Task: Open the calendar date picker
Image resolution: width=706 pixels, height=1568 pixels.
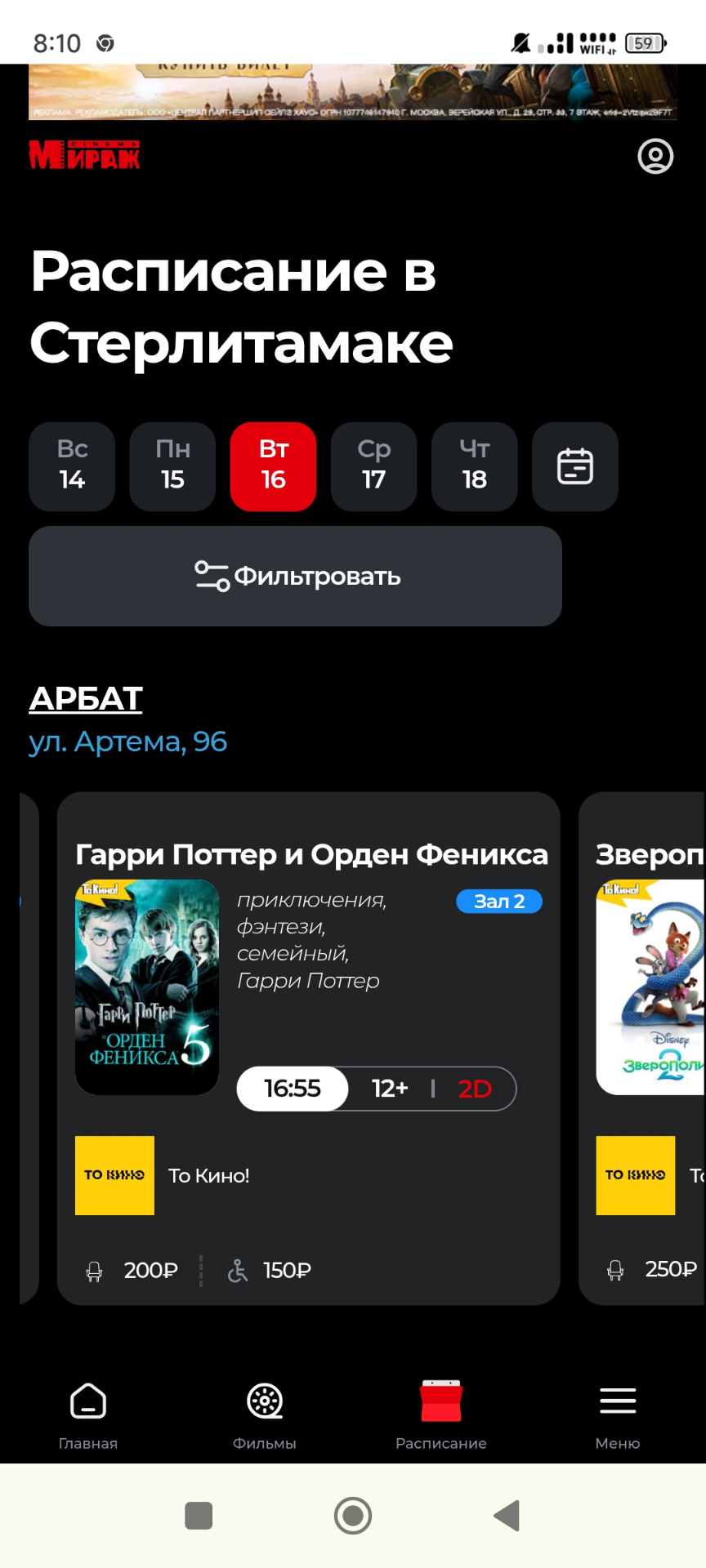Action: [x=574, y=466]
